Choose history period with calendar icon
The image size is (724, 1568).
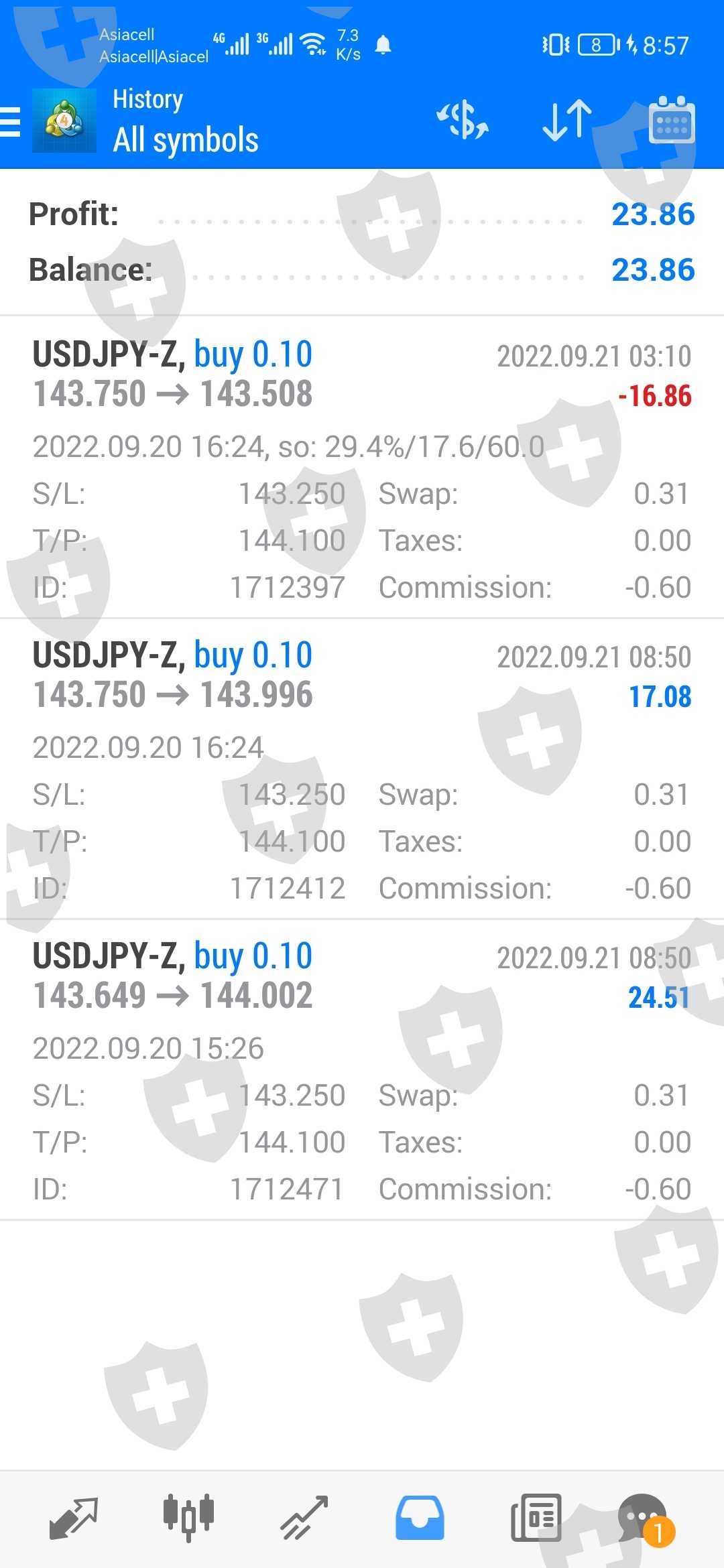(x=672, y=121)
